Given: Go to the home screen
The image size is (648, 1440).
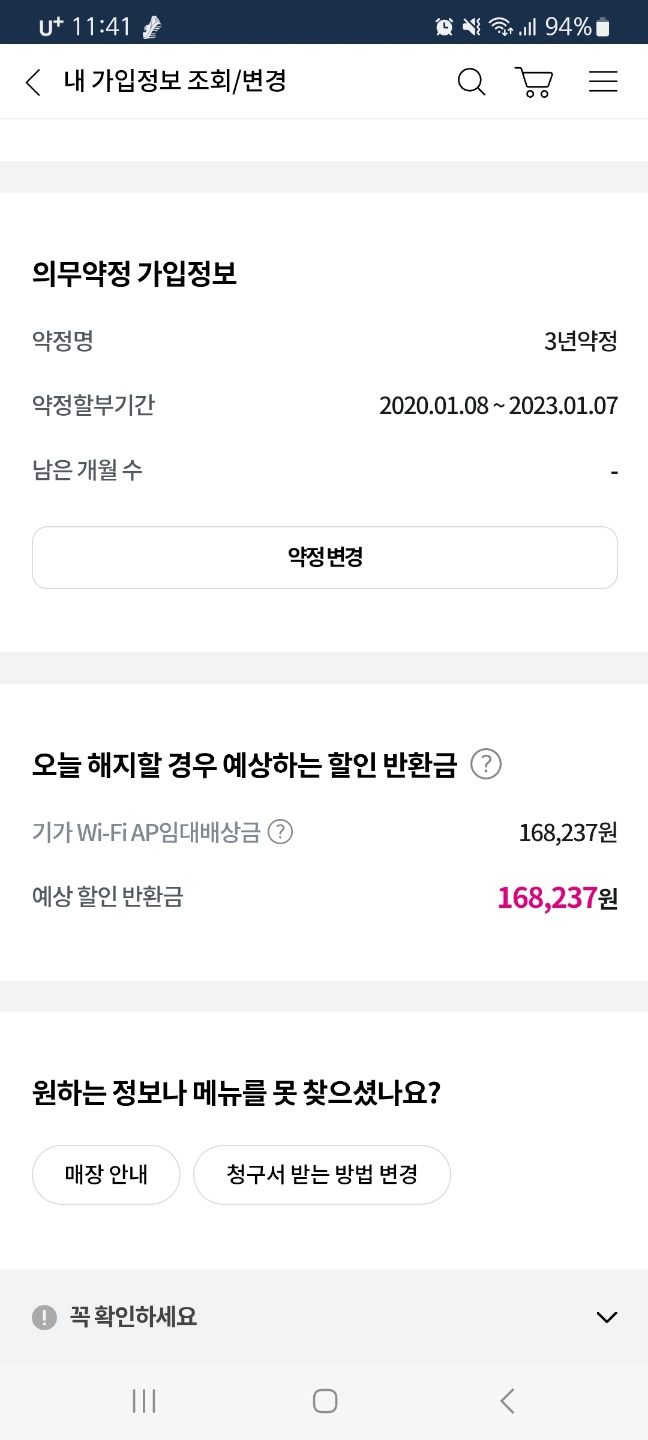Looking at the screenshot, I should (325, 1401).
